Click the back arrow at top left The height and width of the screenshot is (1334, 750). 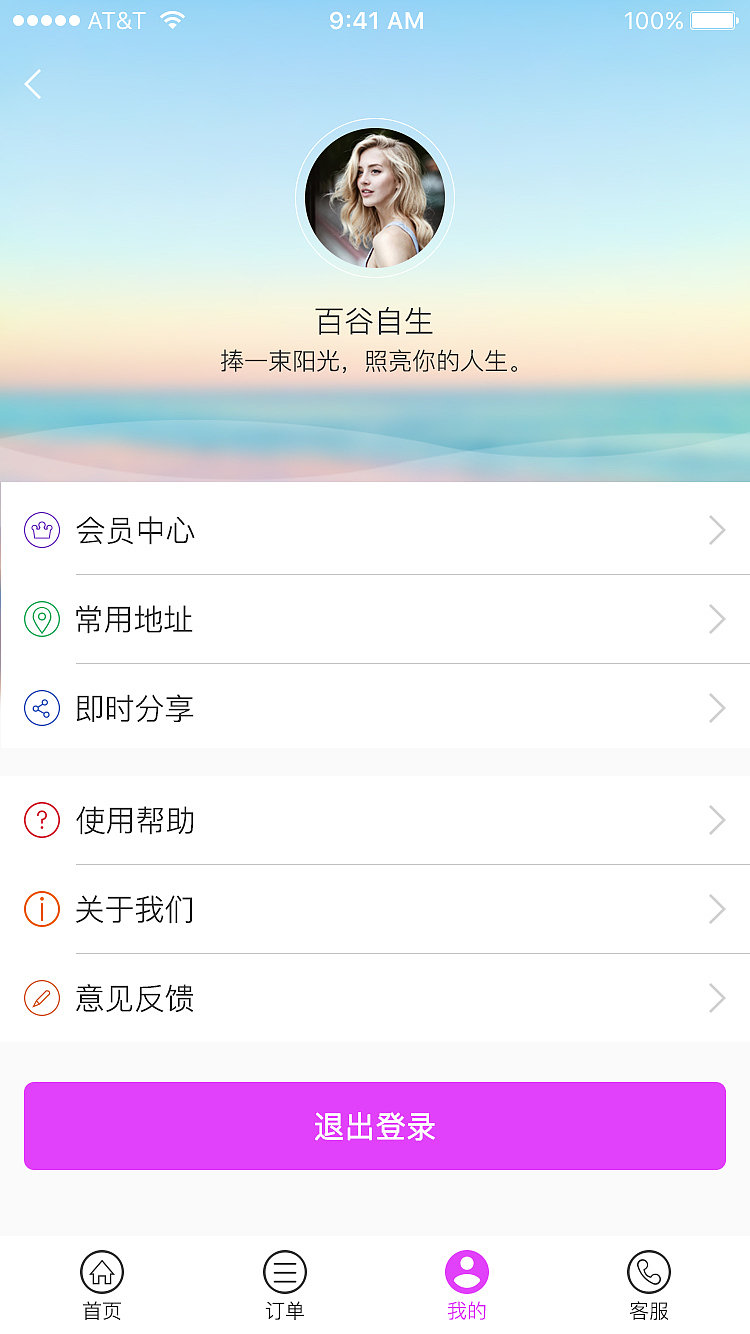[32, 84]
